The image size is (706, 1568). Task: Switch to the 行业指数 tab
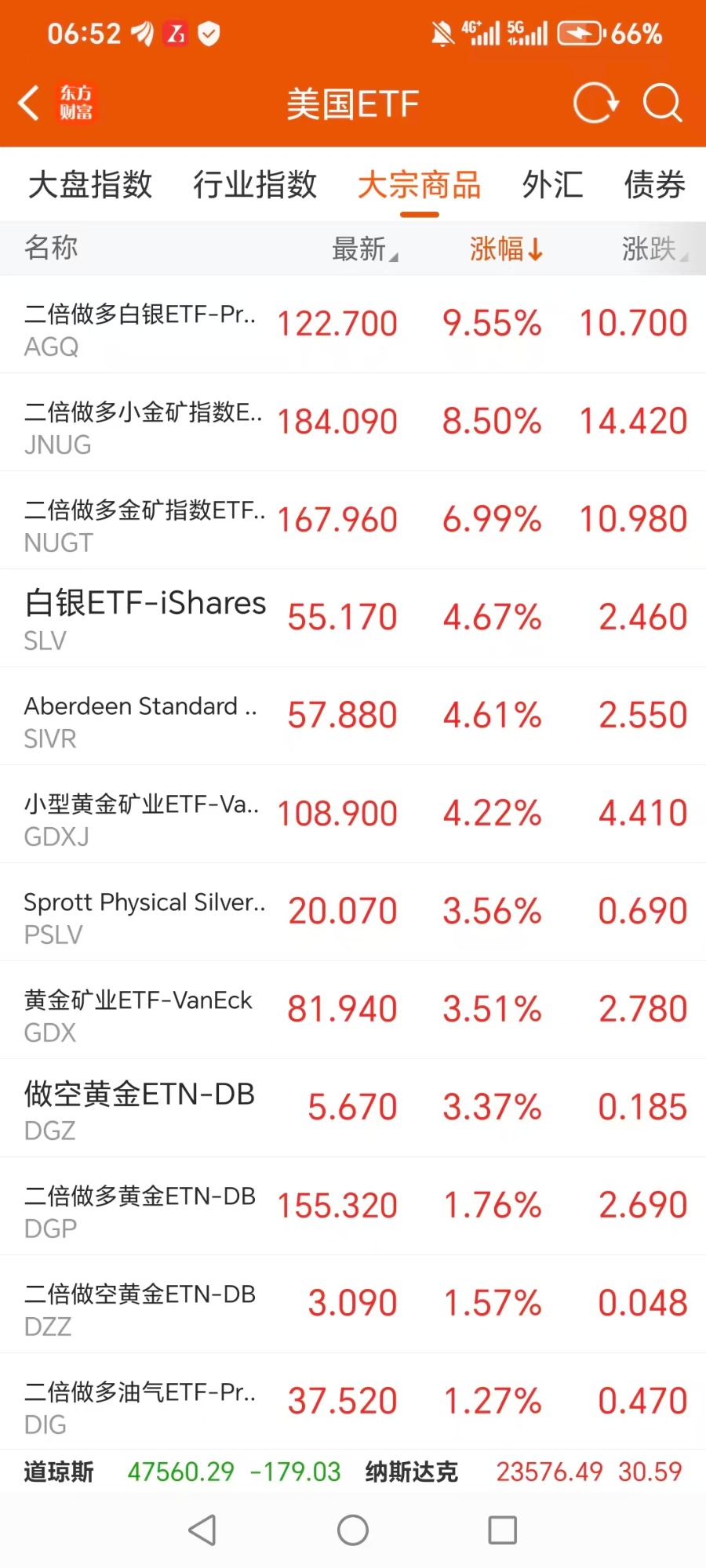click(255, 185)
